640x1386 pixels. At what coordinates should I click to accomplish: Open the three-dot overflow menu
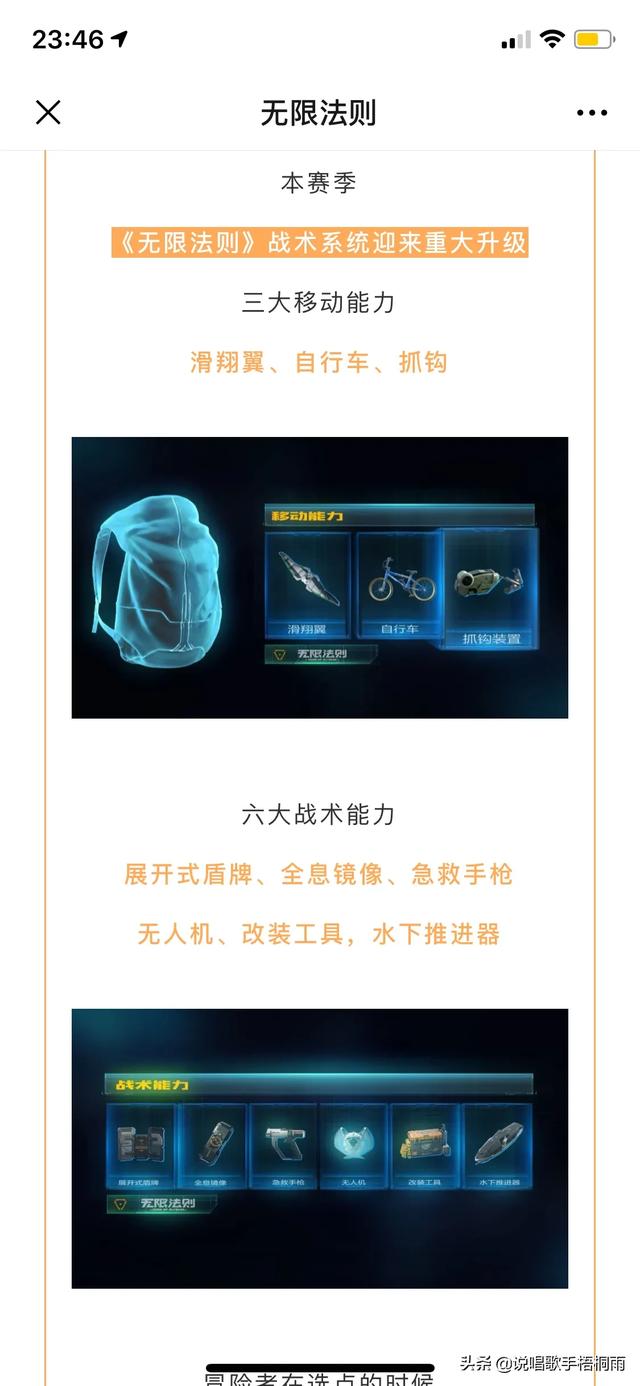tap(592, 113)
